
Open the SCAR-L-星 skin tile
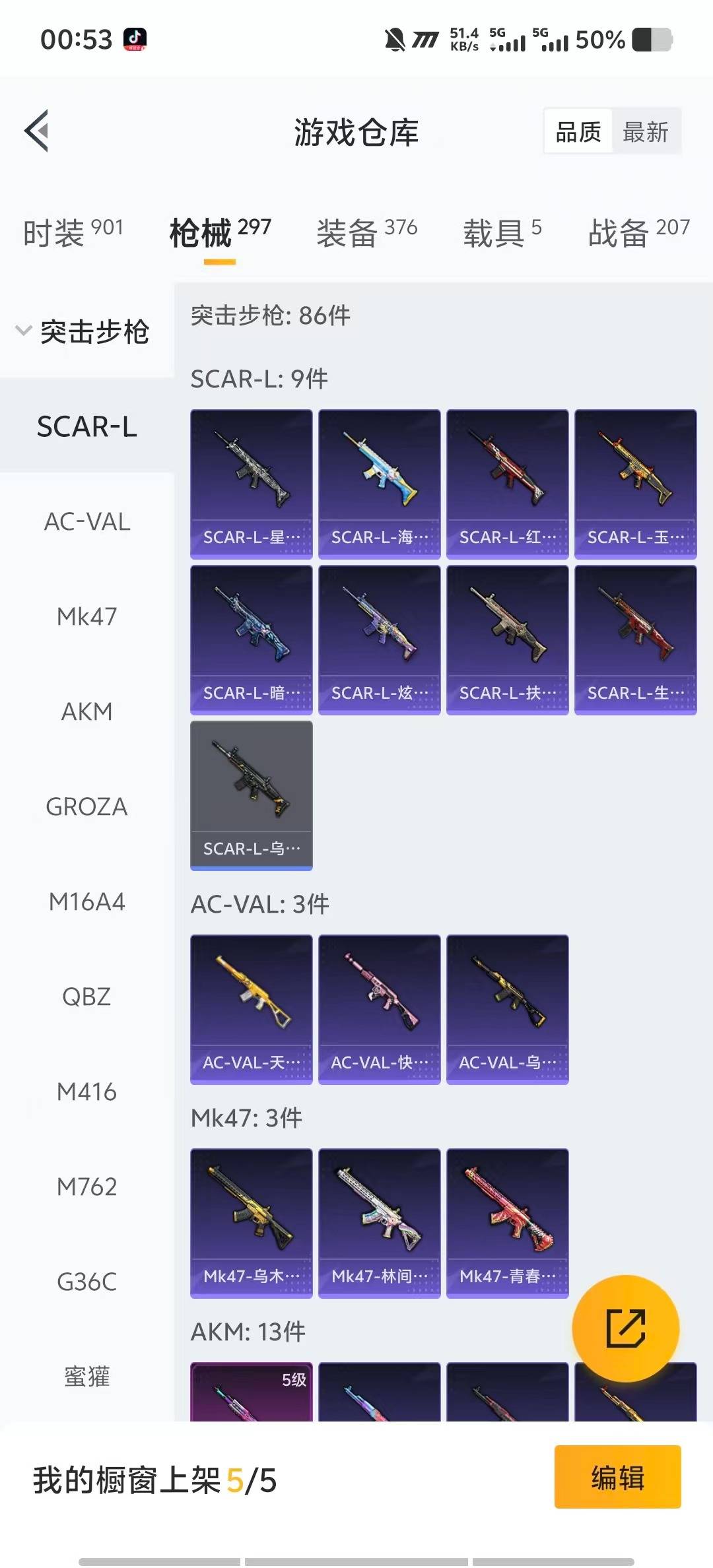pos(251,484)
